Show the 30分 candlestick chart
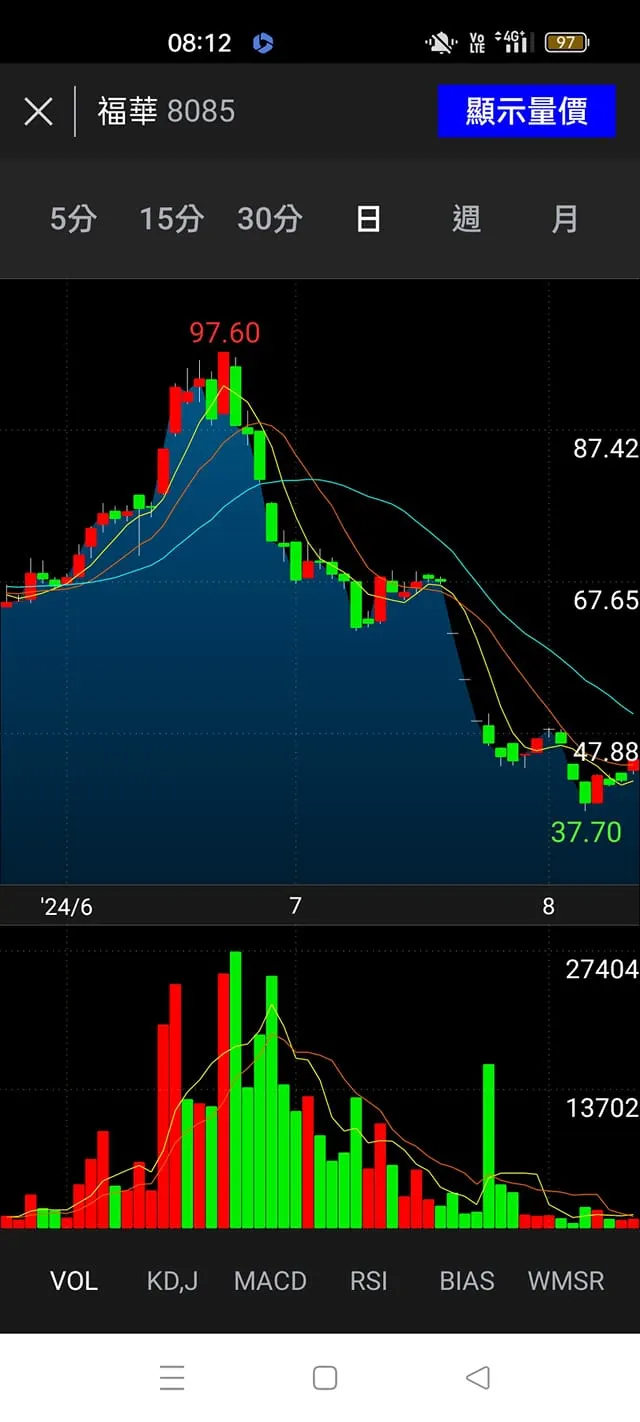The width and height of the screenshot is (640, 1422). click(x=269, y=219)
